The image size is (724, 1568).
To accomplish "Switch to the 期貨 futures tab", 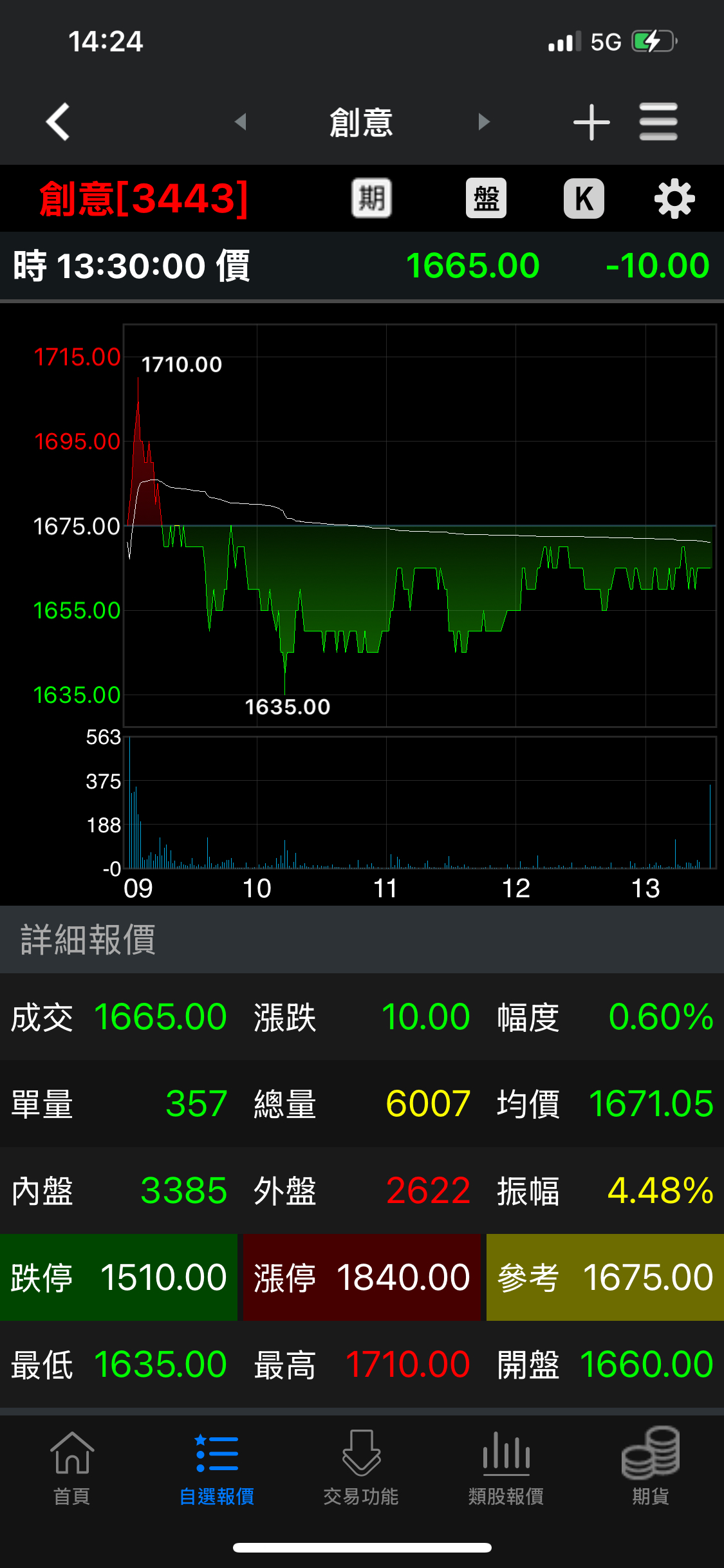I will (x=651, y=1468).
